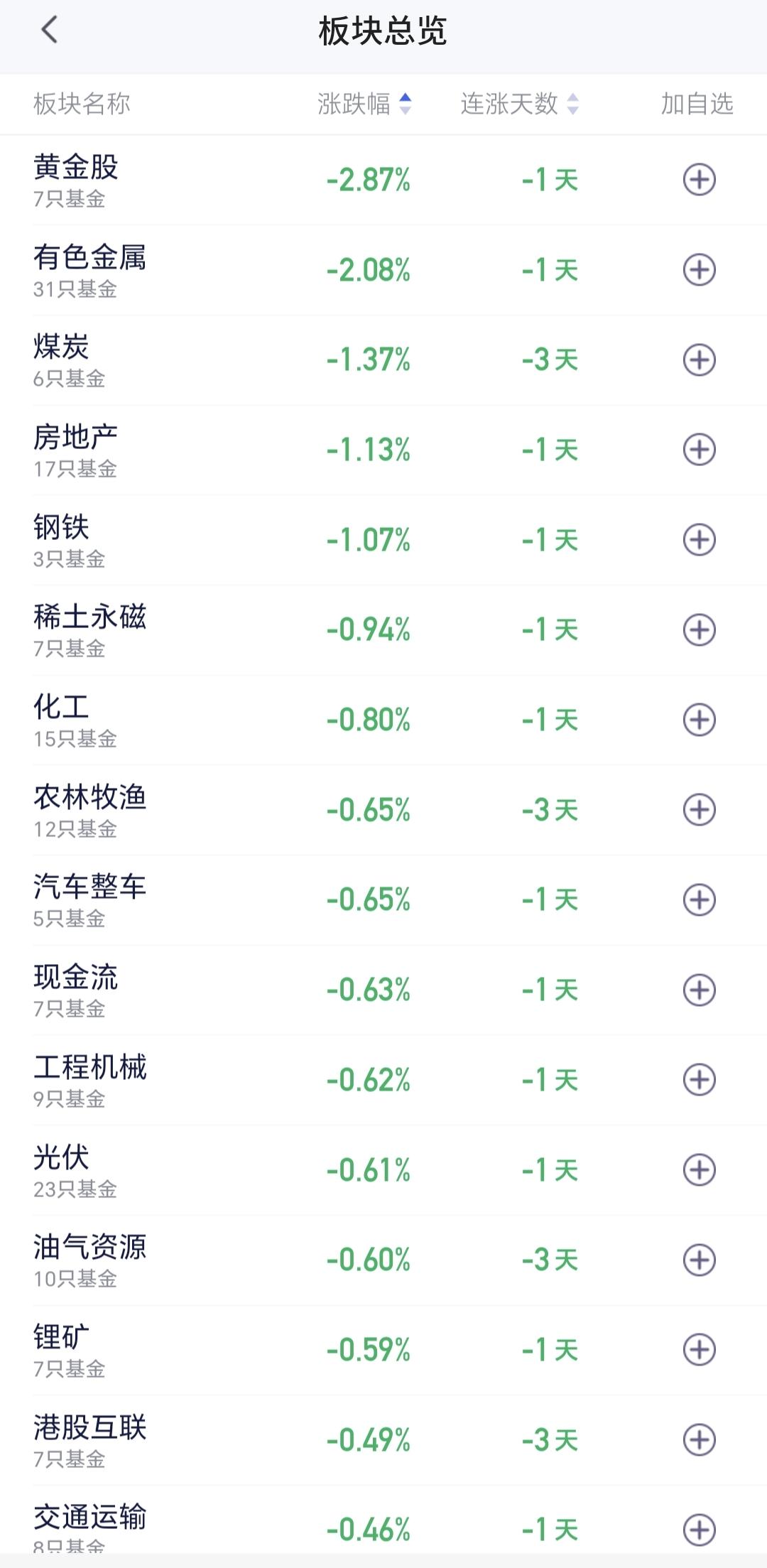Sort the list by 涨跌幅

[364, 104]
